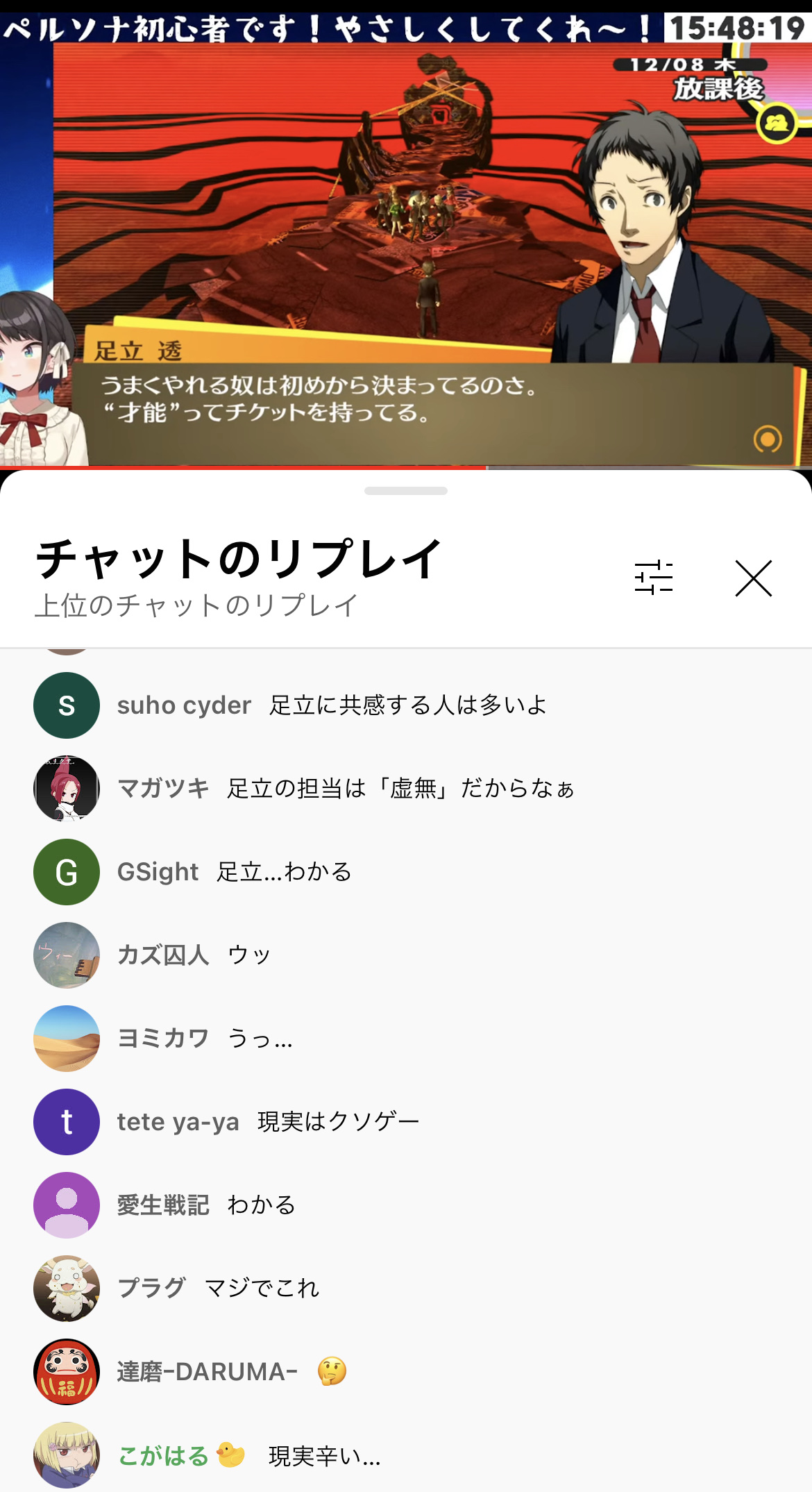
Task: Tap the video progress bar
Action: click(406, 468)
